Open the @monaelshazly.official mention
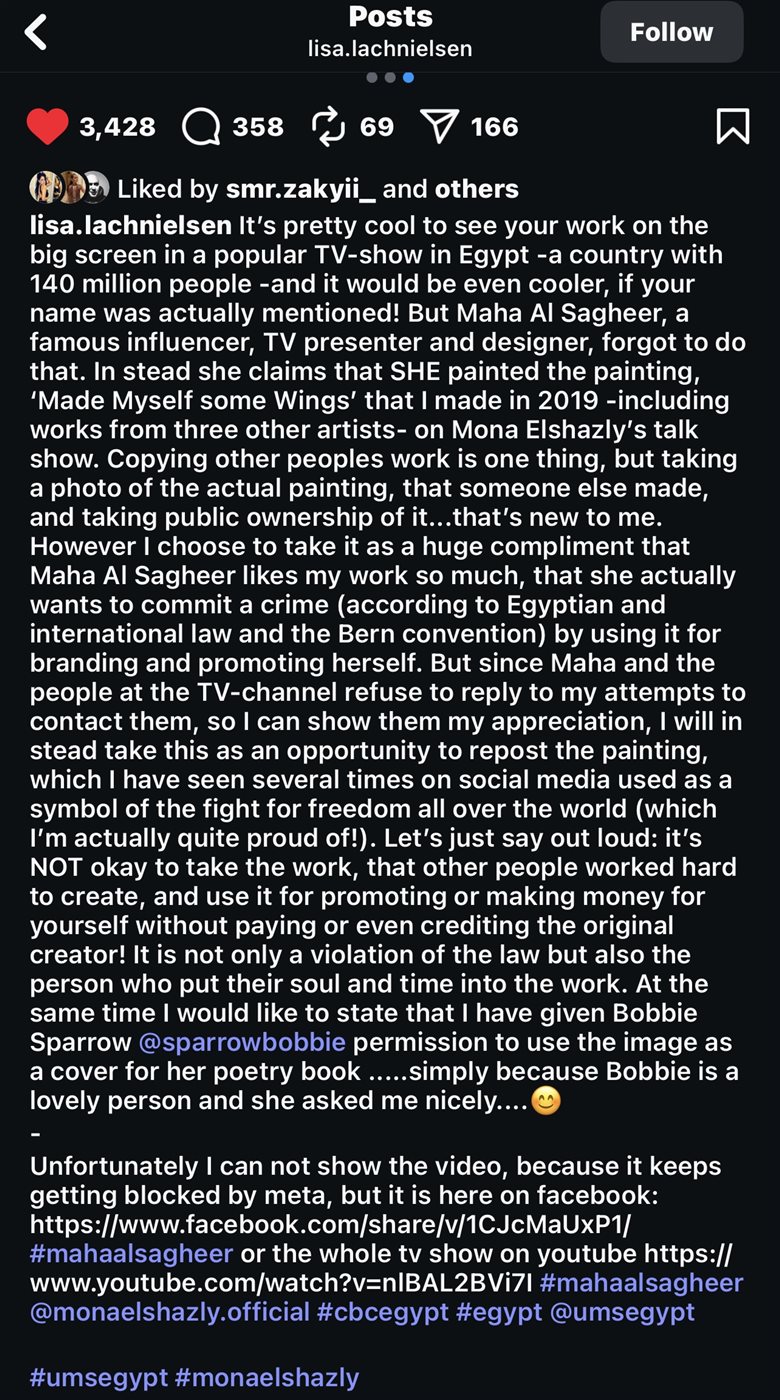780x1400 pixels. click(x=169, y=1312)
